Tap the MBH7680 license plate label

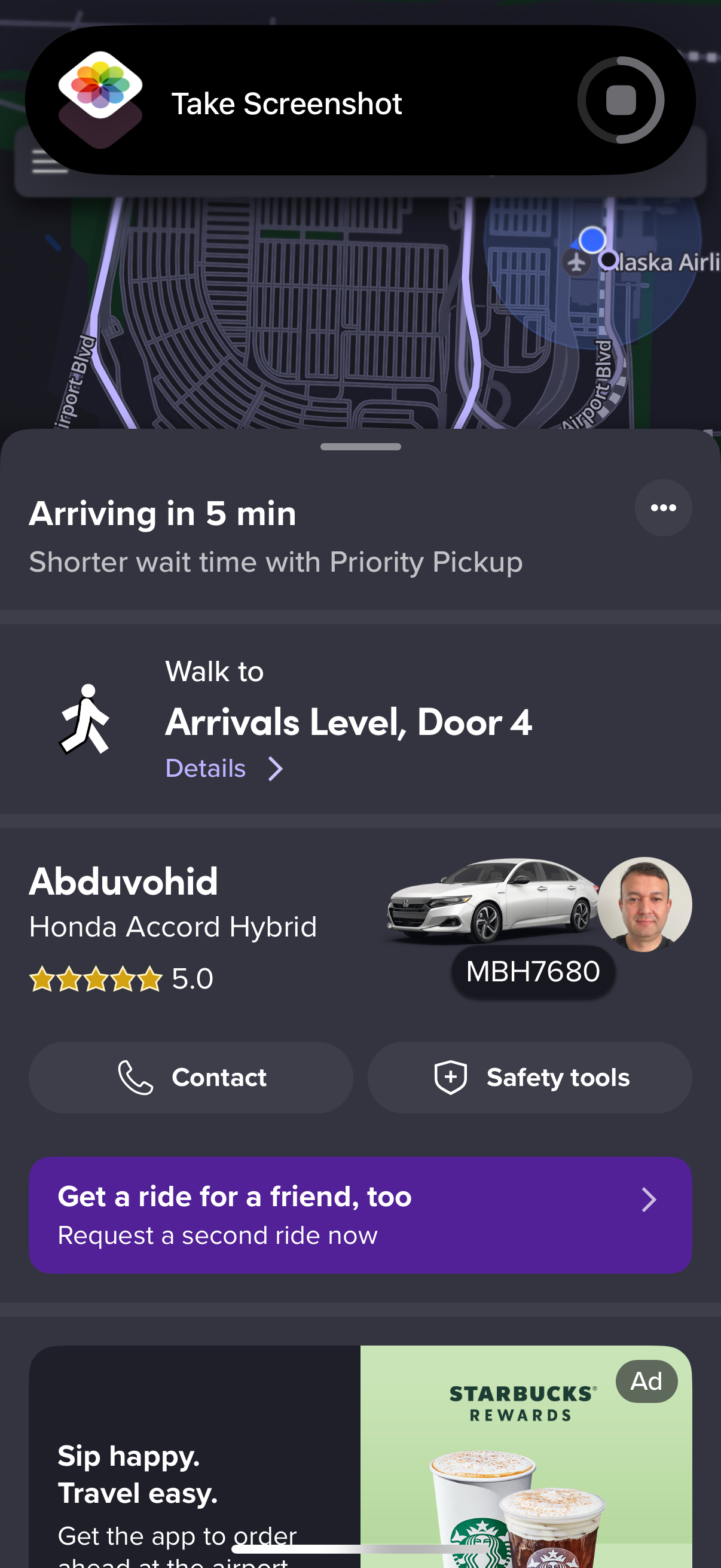534,970
